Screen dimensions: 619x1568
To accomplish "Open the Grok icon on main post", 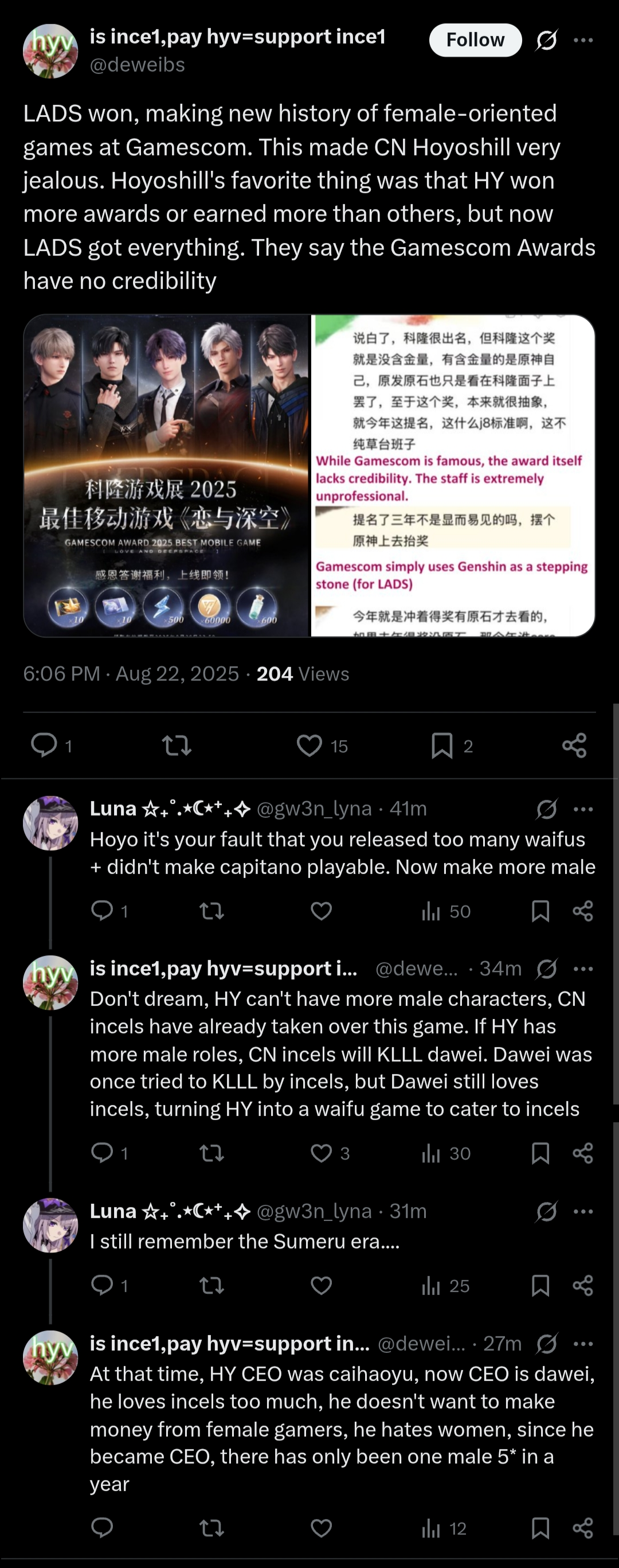I will point(546,40).
